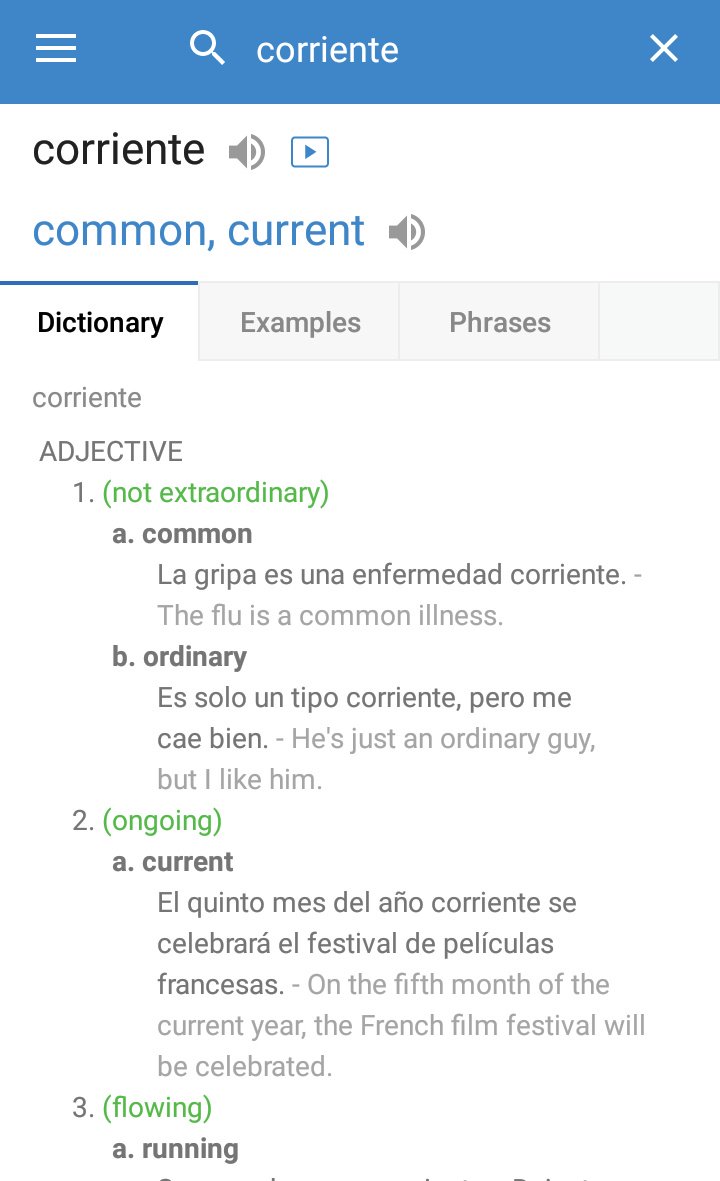Open the hamburger drawer menu
Viewport: 720px width, 1181px height.
pos(56,49)
